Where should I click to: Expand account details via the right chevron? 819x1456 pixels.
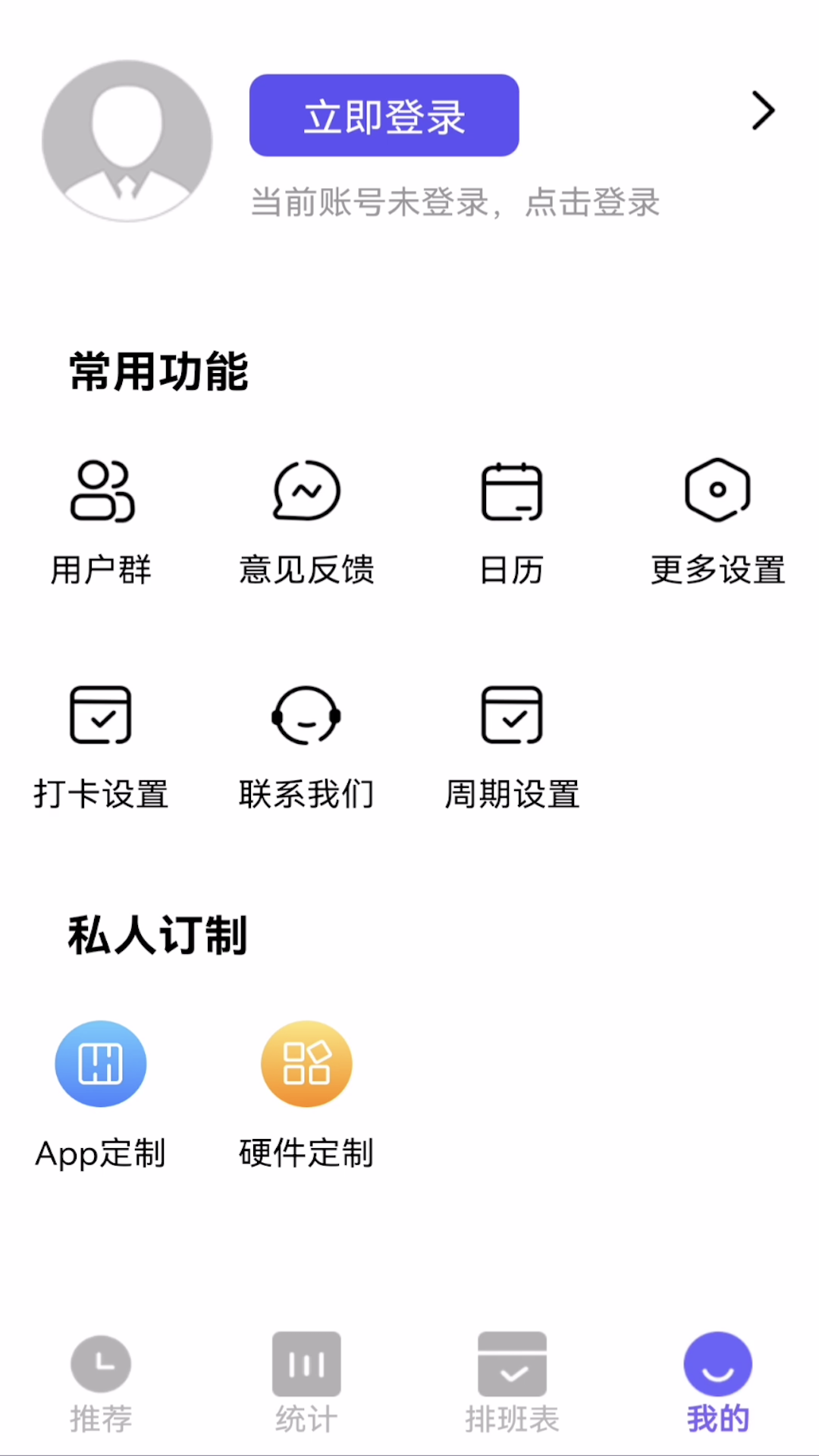point(761,110)
